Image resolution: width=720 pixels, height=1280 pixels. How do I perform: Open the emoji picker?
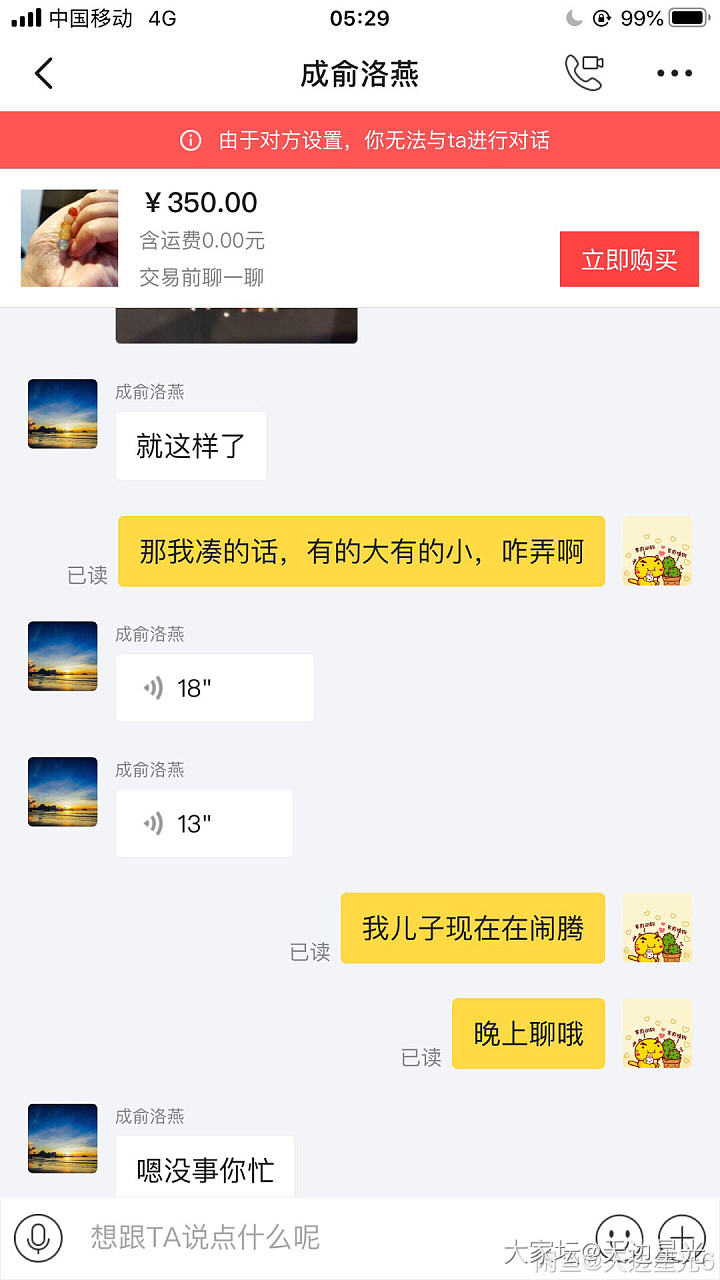point(619,1236)
